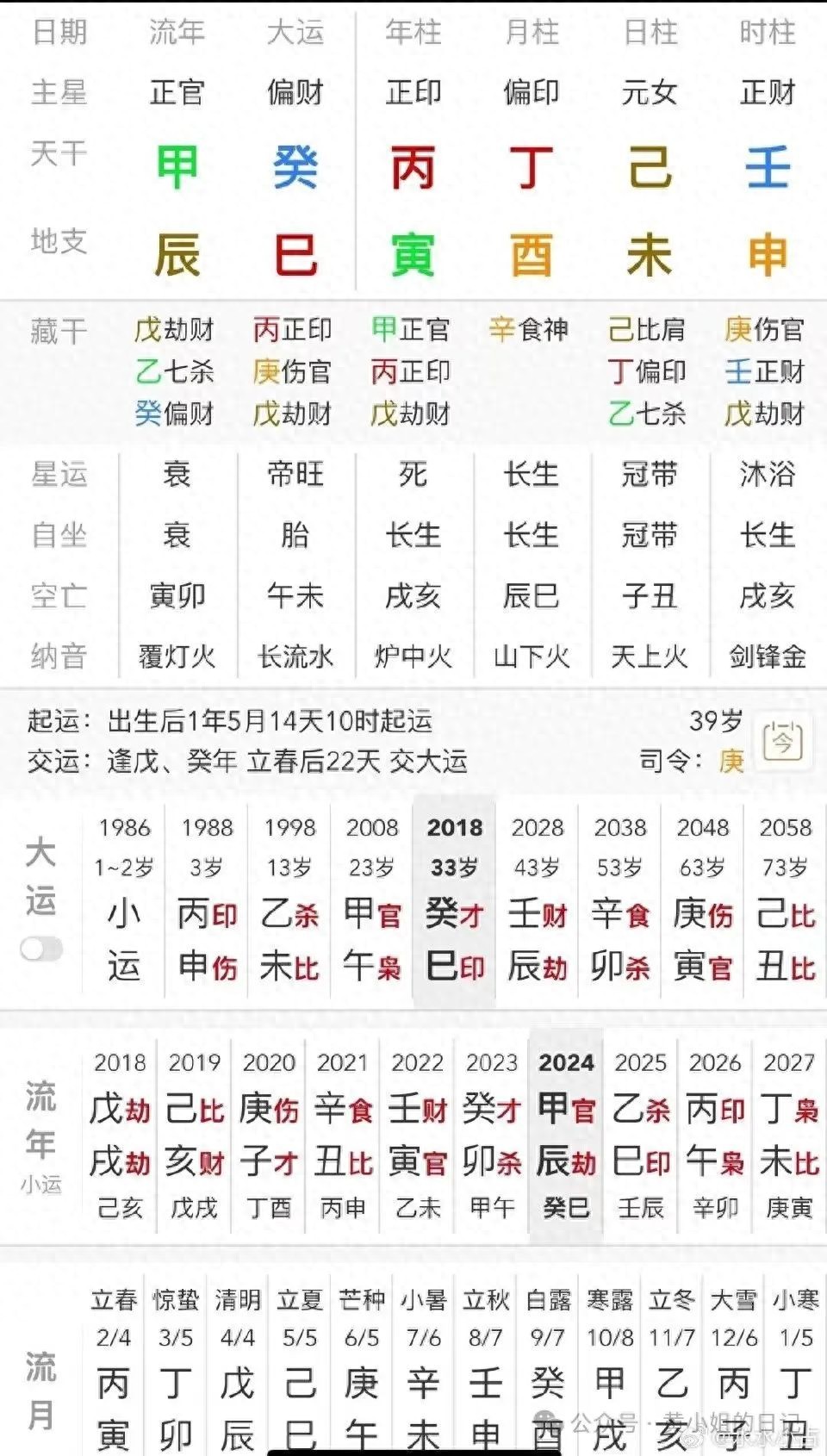Image resolution: width=827 pixels, height=1456 pixels.
Task: Switch to the 2008 甲午 大运
Action: point(372,905)
